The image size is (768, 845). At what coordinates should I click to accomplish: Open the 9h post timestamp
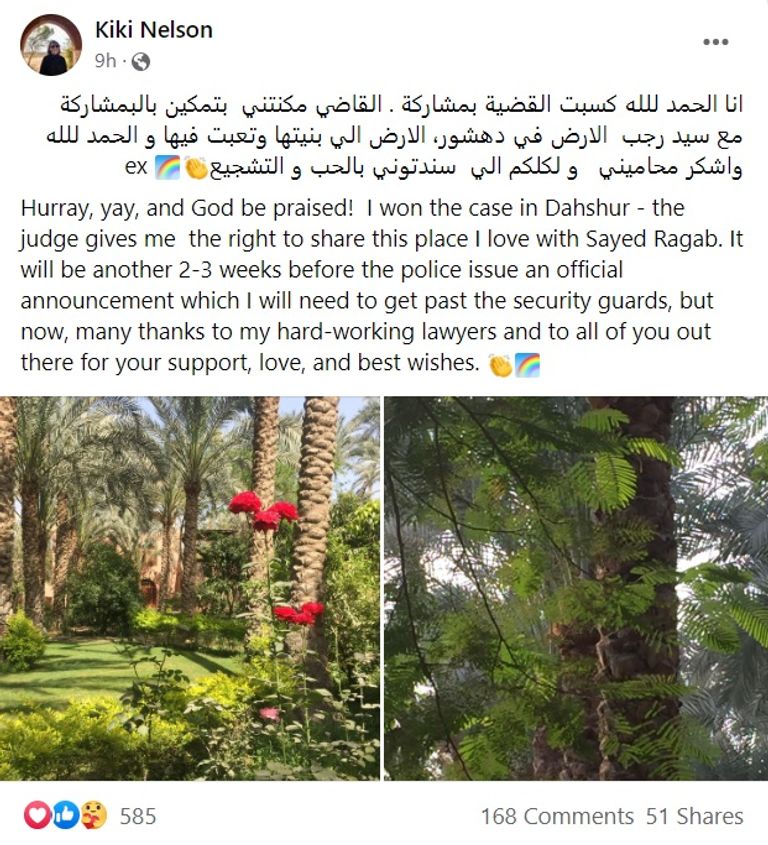point(105,61)
